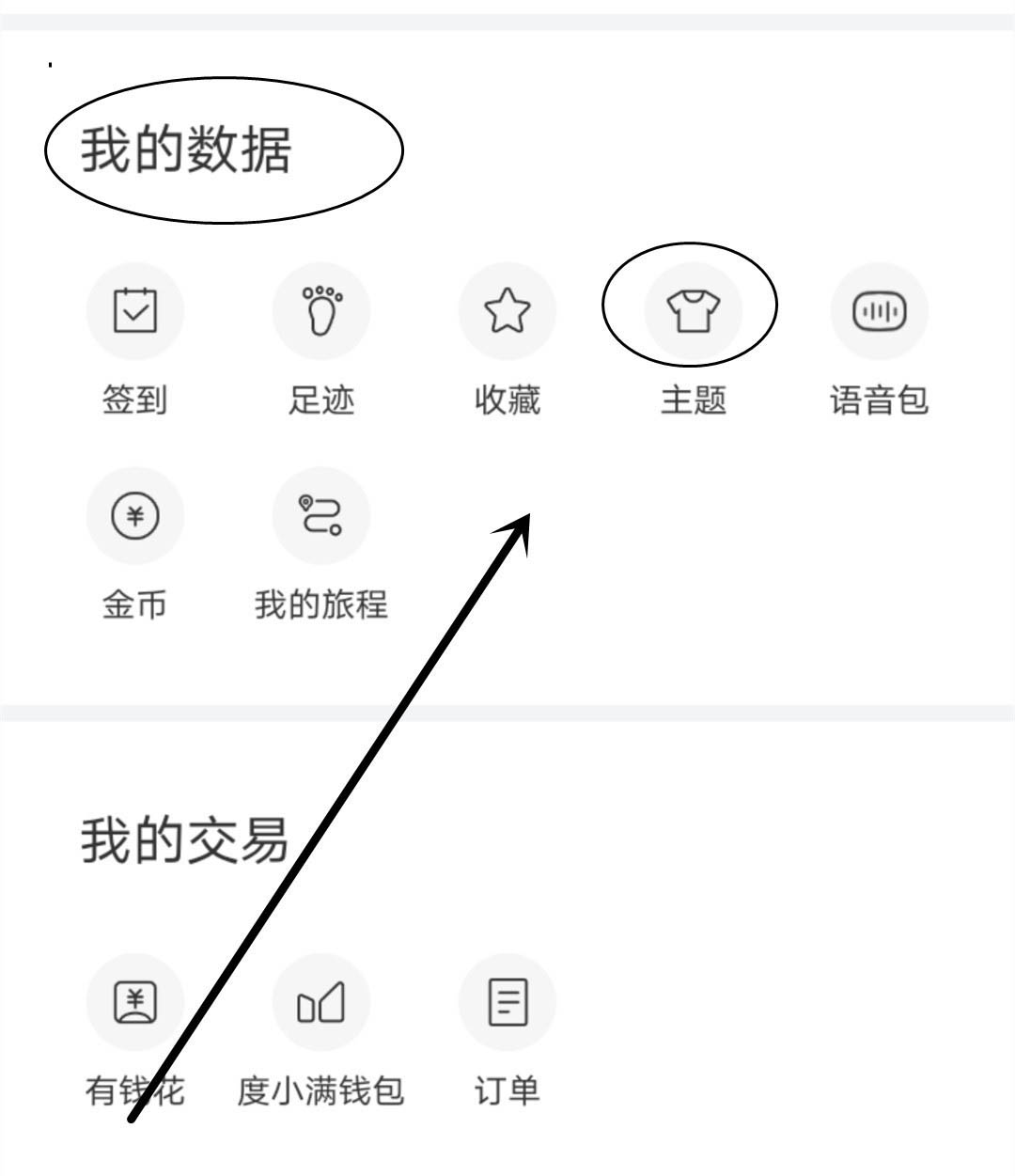Open 足迹 footprints
The image size is (1015, 1176).
[x=320, y=312]
